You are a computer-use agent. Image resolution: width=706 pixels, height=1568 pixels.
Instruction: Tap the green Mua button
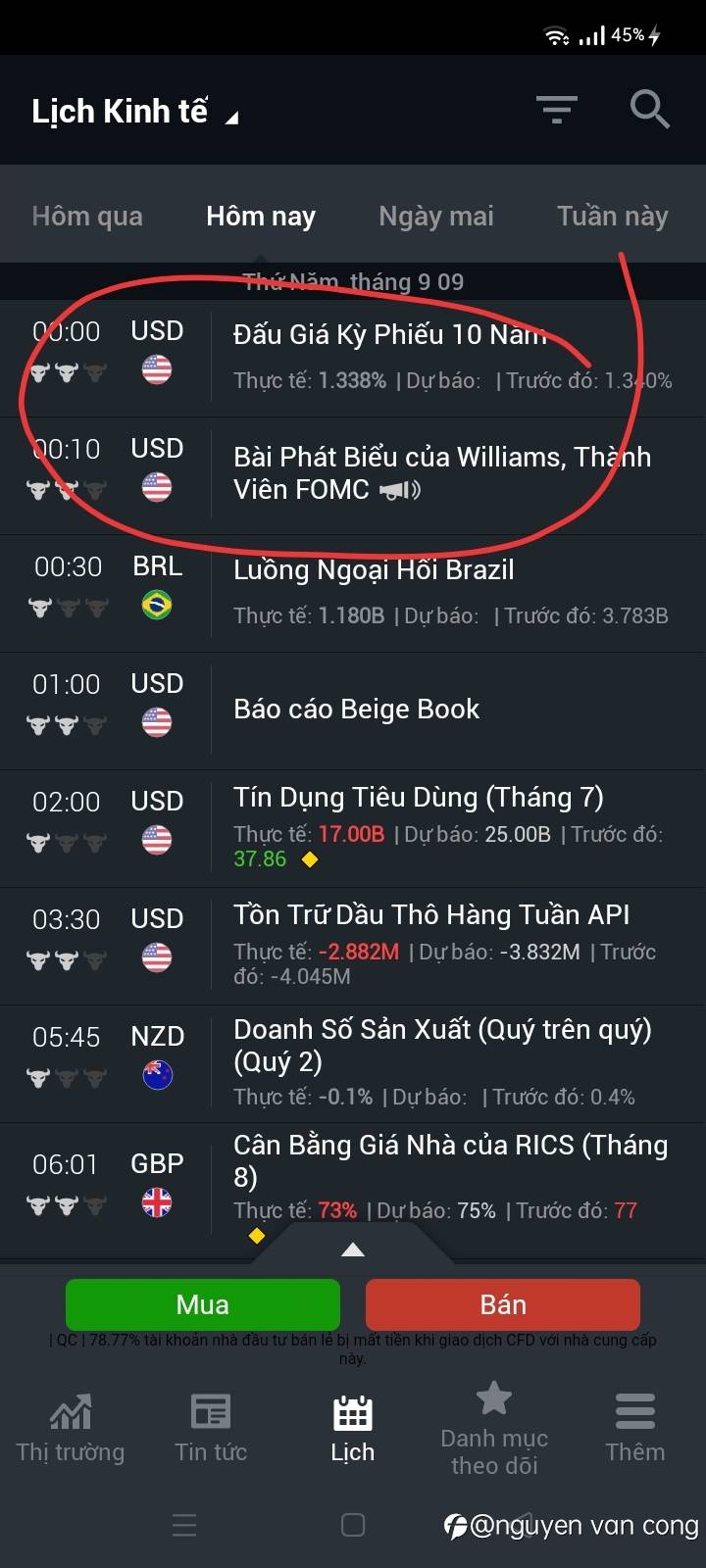pyautogui.click(x=203, y=1304)
